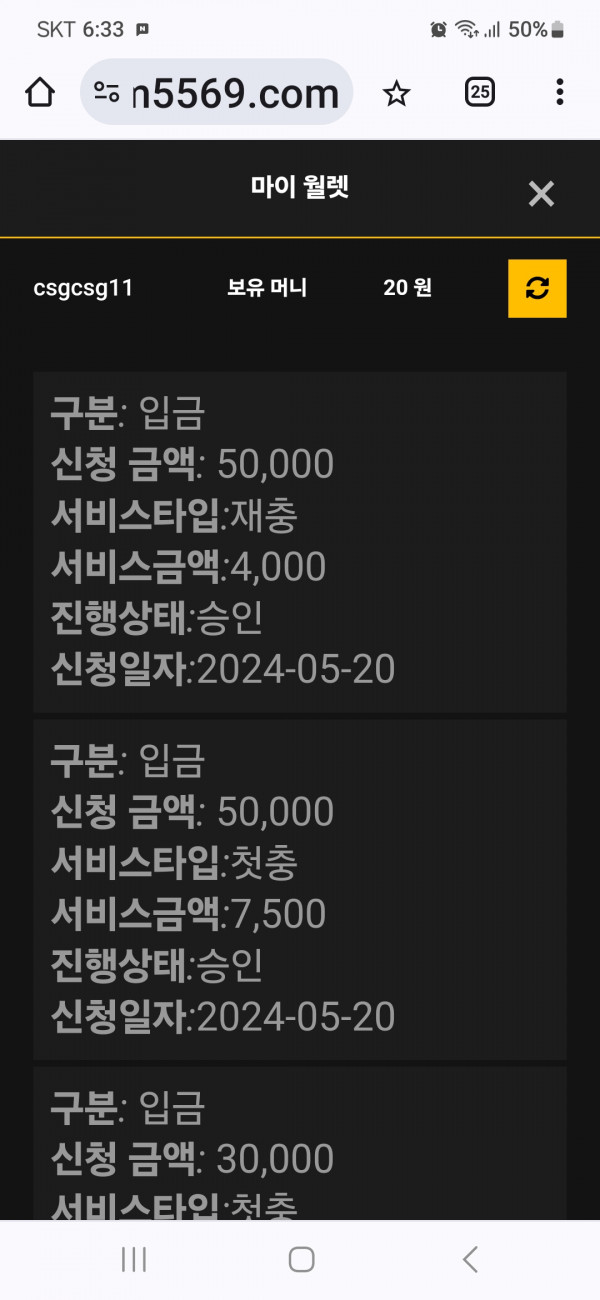Open the recent apps overview

point(133,1259)
